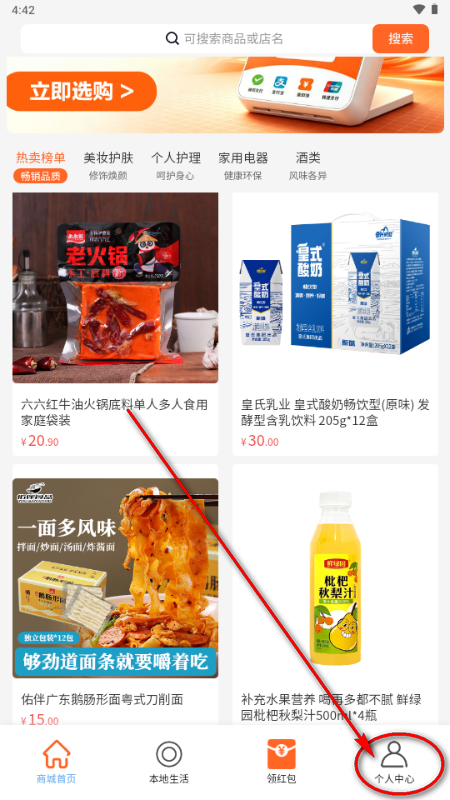The width and height of the screenshot is (450, 800).
Task: Open the 皇氏乳业 皇式酸奶 product card
Action: [335, 324]
